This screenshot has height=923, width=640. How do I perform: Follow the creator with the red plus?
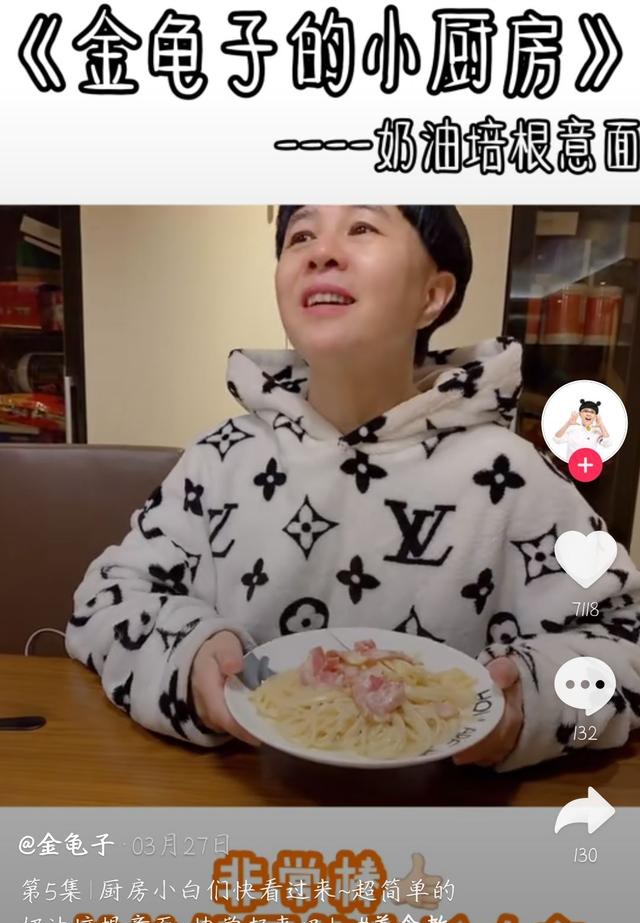point(585,465)
